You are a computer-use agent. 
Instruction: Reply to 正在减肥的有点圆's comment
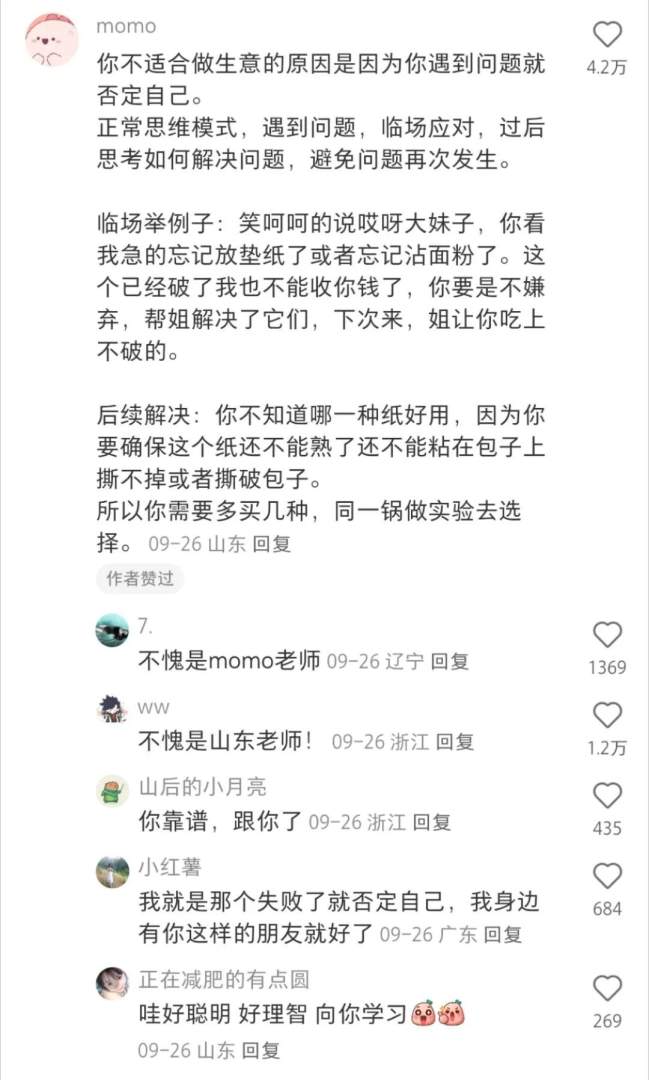[x=261, y=1050]
